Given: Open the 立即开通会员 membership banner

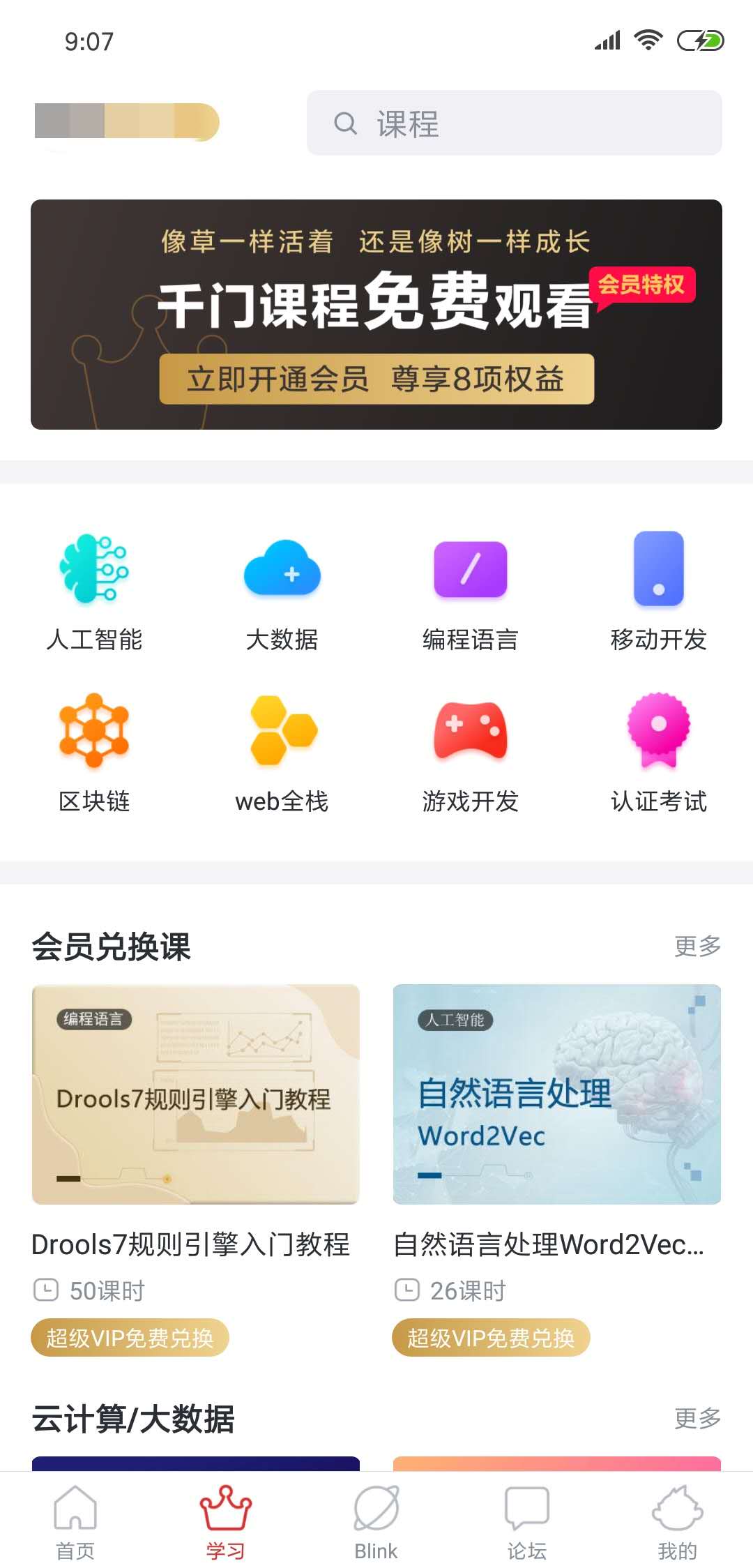Looking at the screenshot, I should 376,379.
